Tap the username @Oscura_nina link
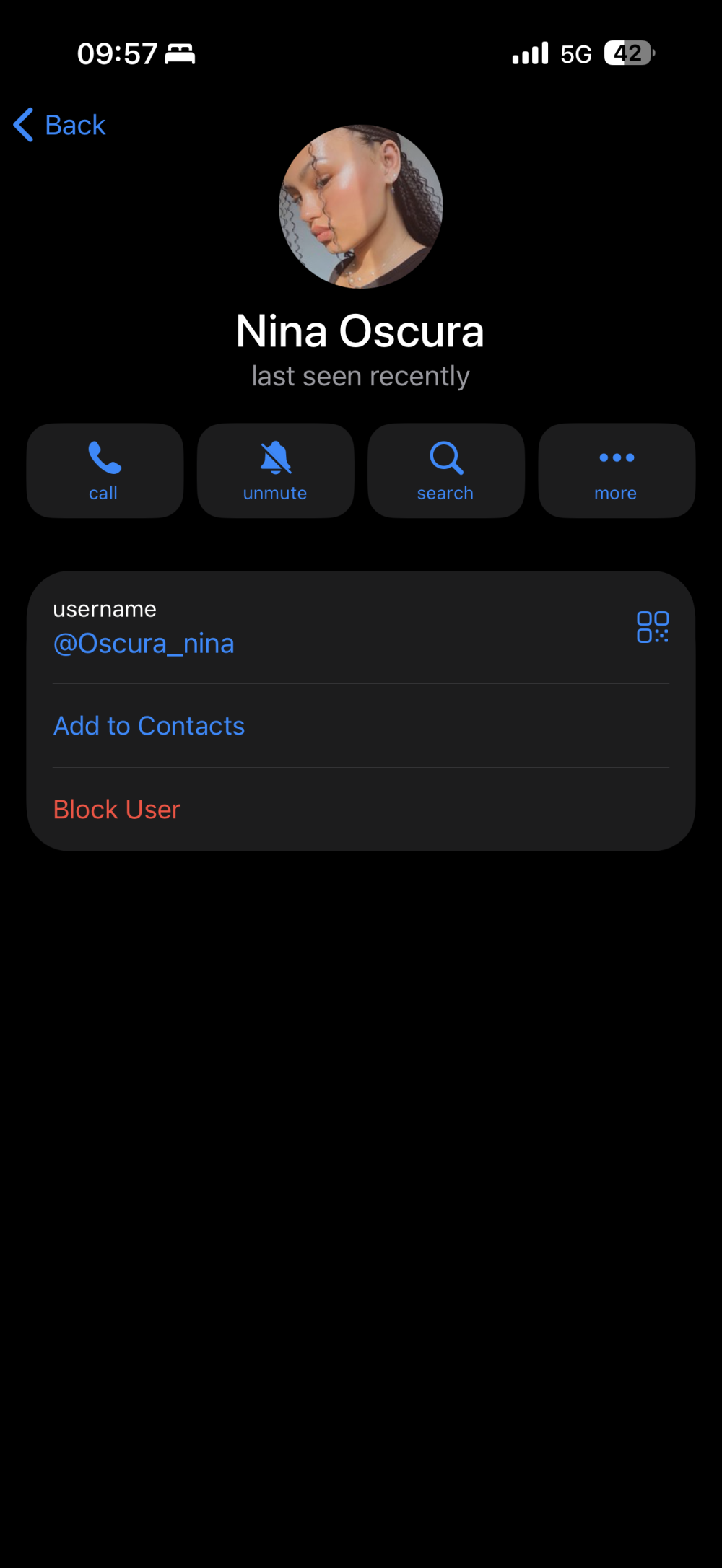Screen dimensions: 722x1568 click(x=143, y=643)
